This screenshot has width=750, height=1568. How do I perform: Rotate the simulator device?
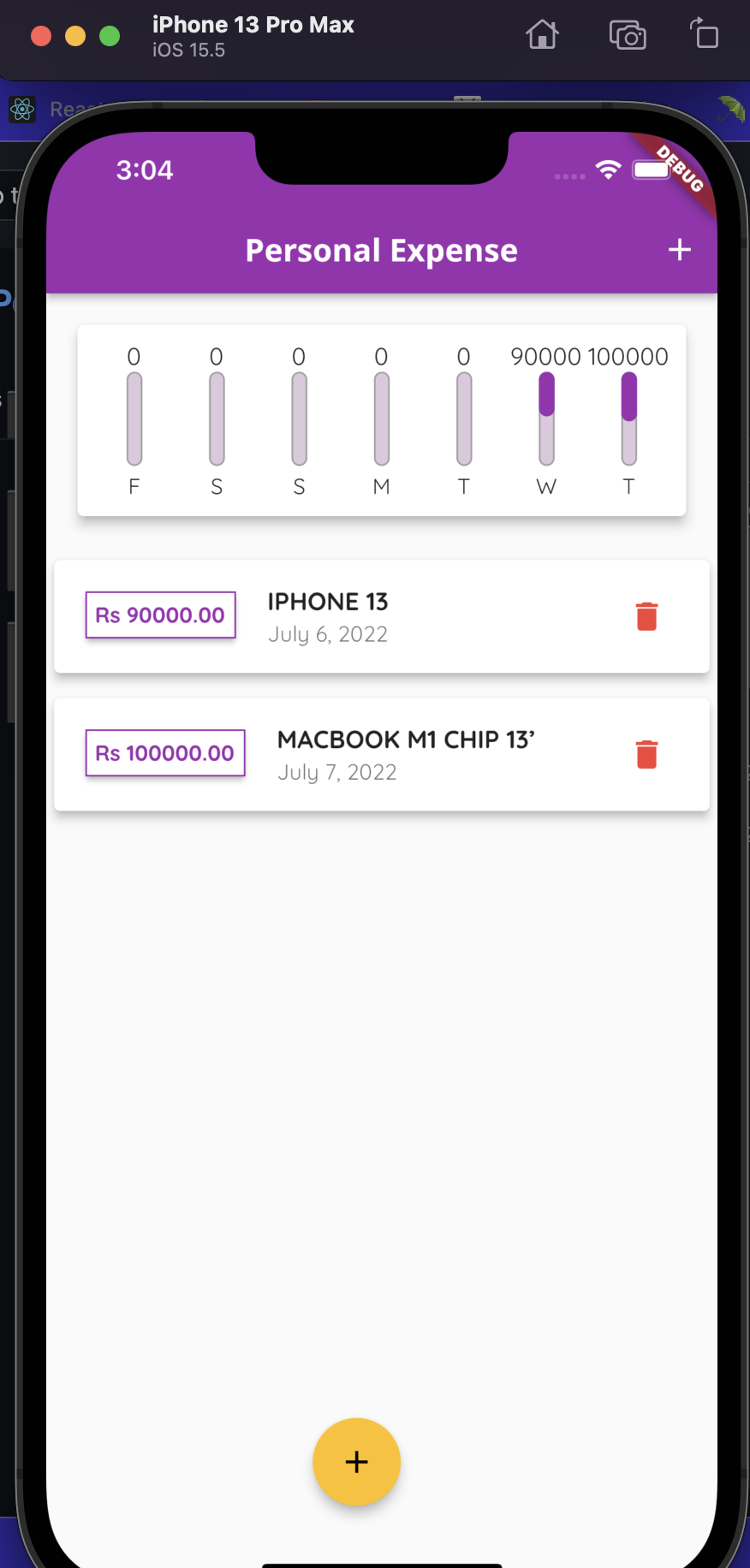[705, 34]
